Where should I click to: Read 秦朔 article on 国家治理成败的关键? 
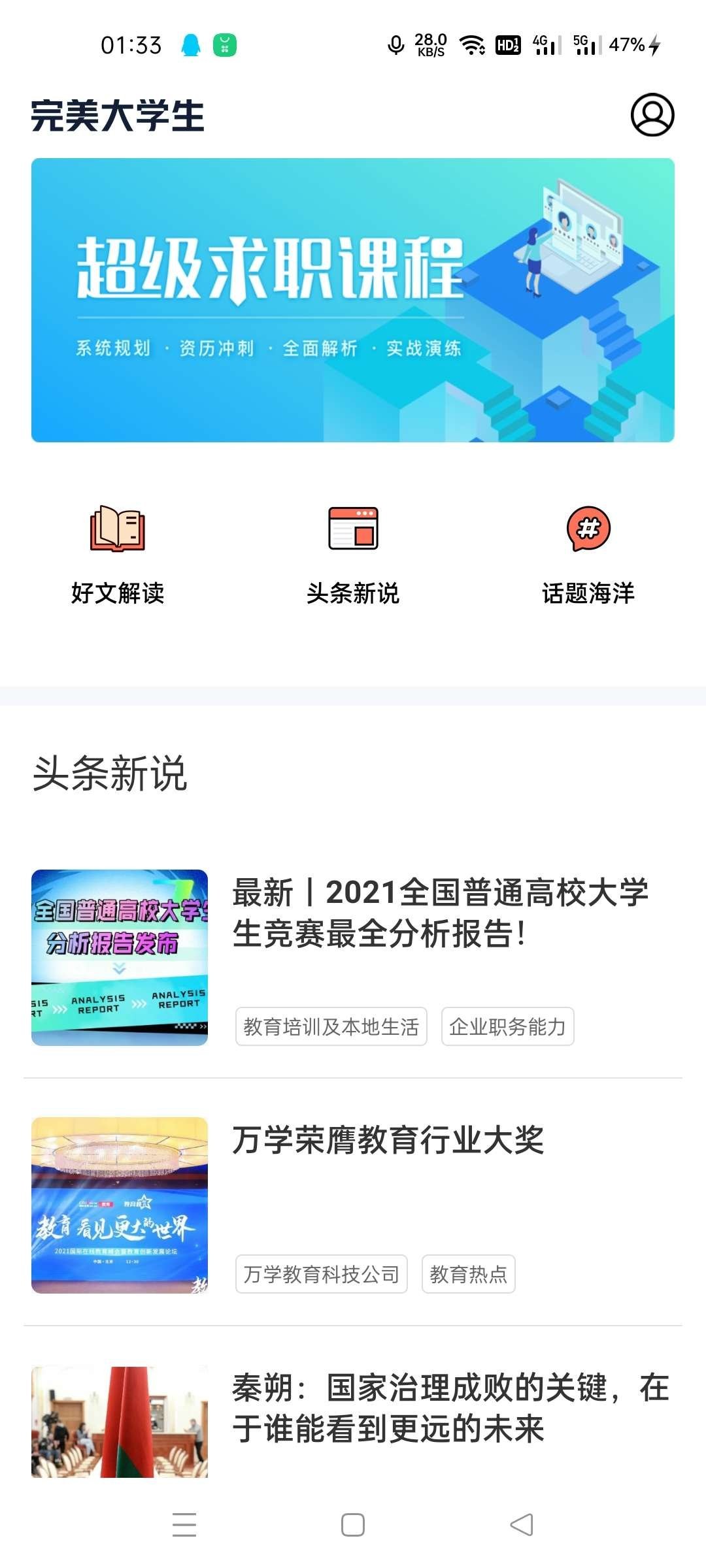[x=450, y=1408]
